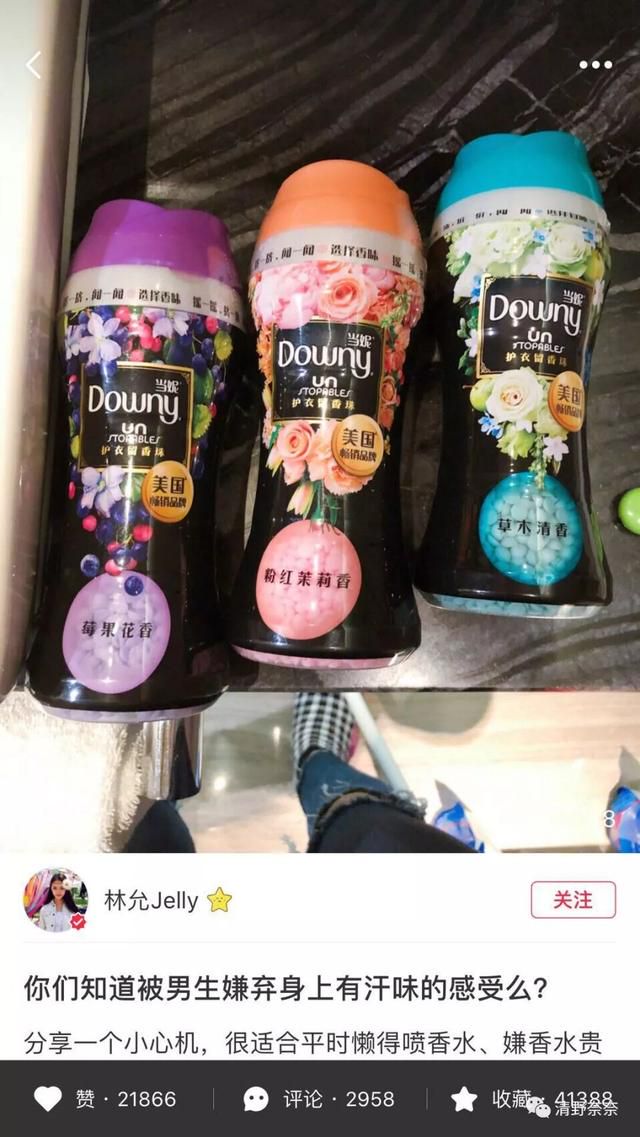
Task: Go back using the top-left arrow
Action: 33,65
